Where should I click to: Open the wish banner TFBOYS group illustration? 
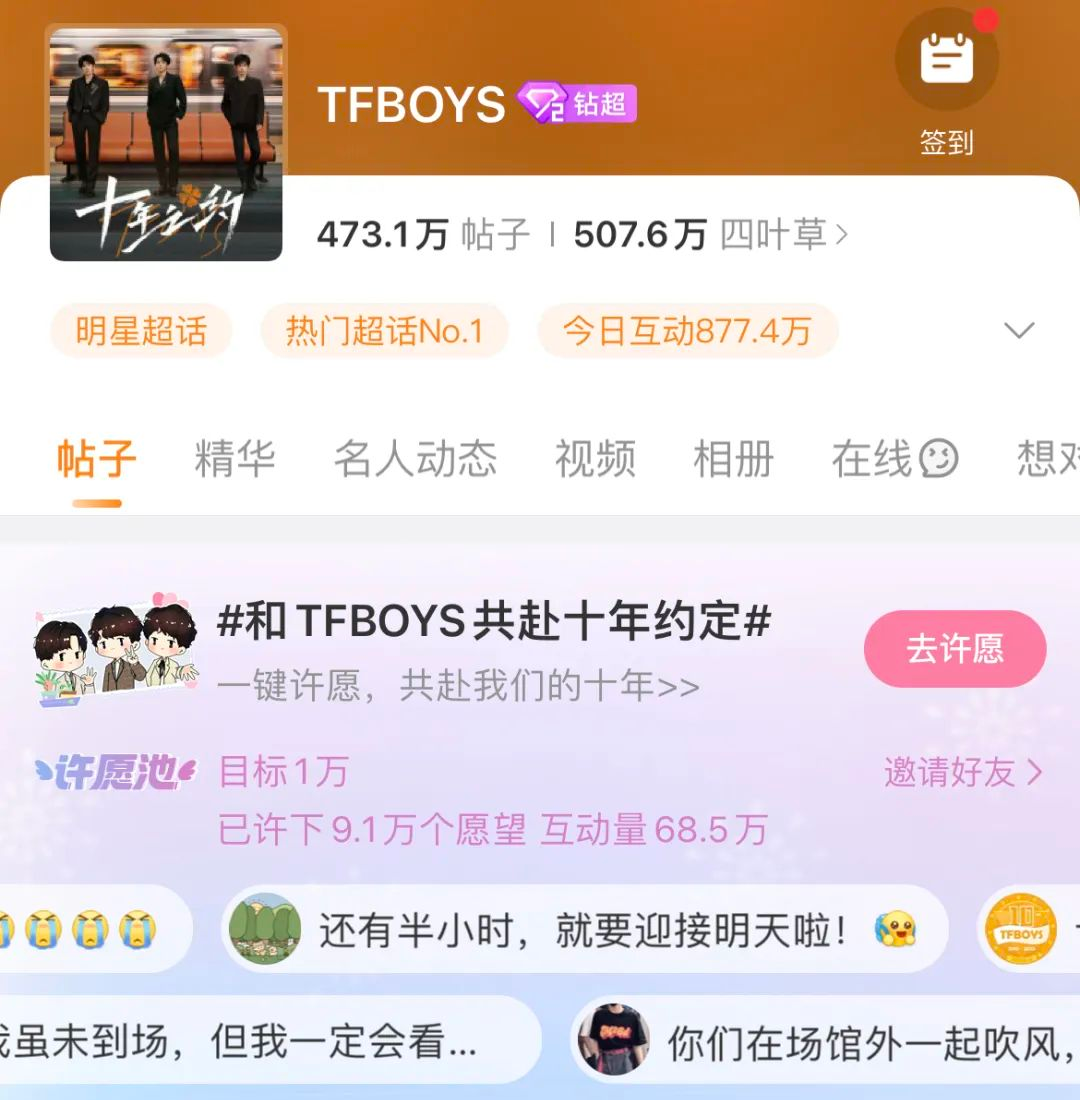(113, 645)
